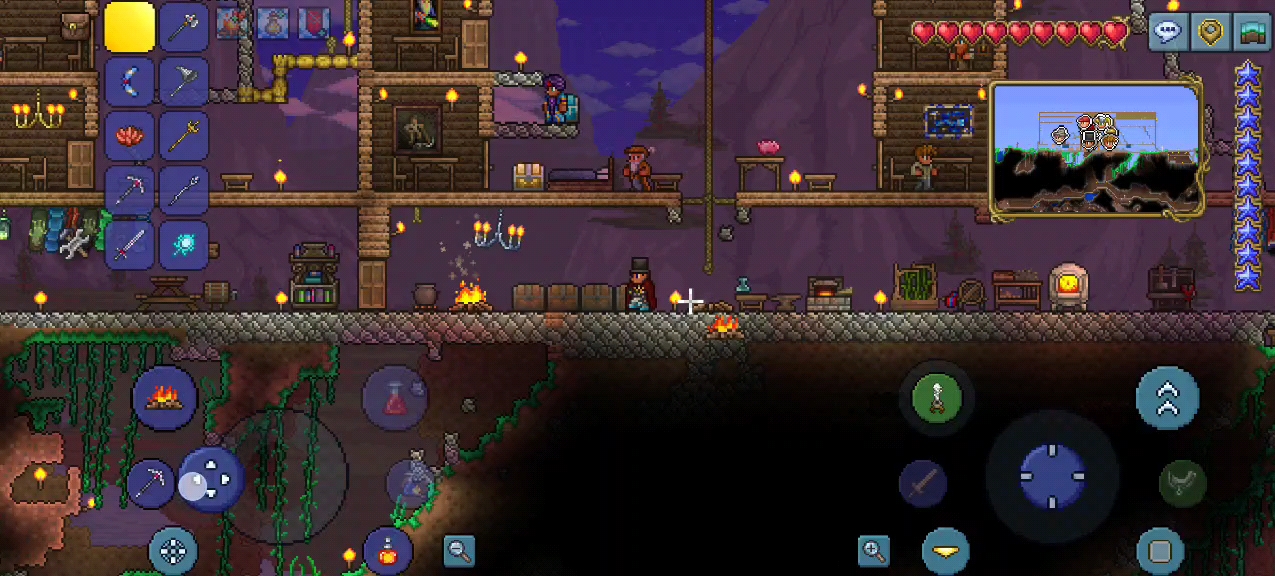1275x576 pixels.
Task: Select the sword hotbar slot
Action: (x=130, y=245)
